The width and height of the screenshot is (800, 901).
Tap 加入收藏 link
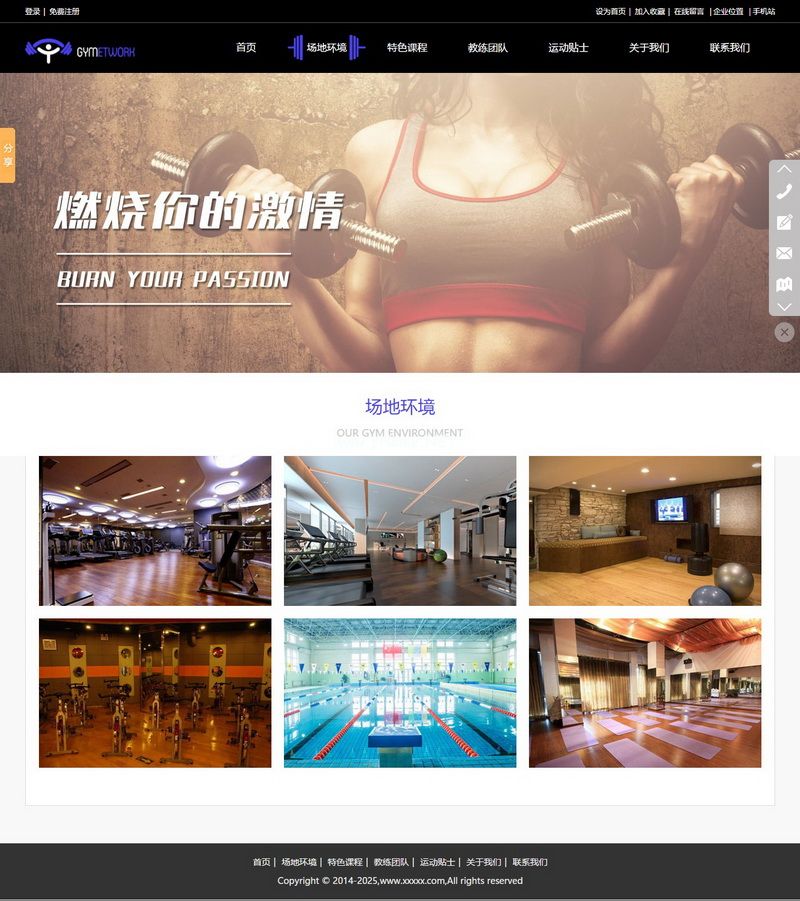tap(649, 12)
